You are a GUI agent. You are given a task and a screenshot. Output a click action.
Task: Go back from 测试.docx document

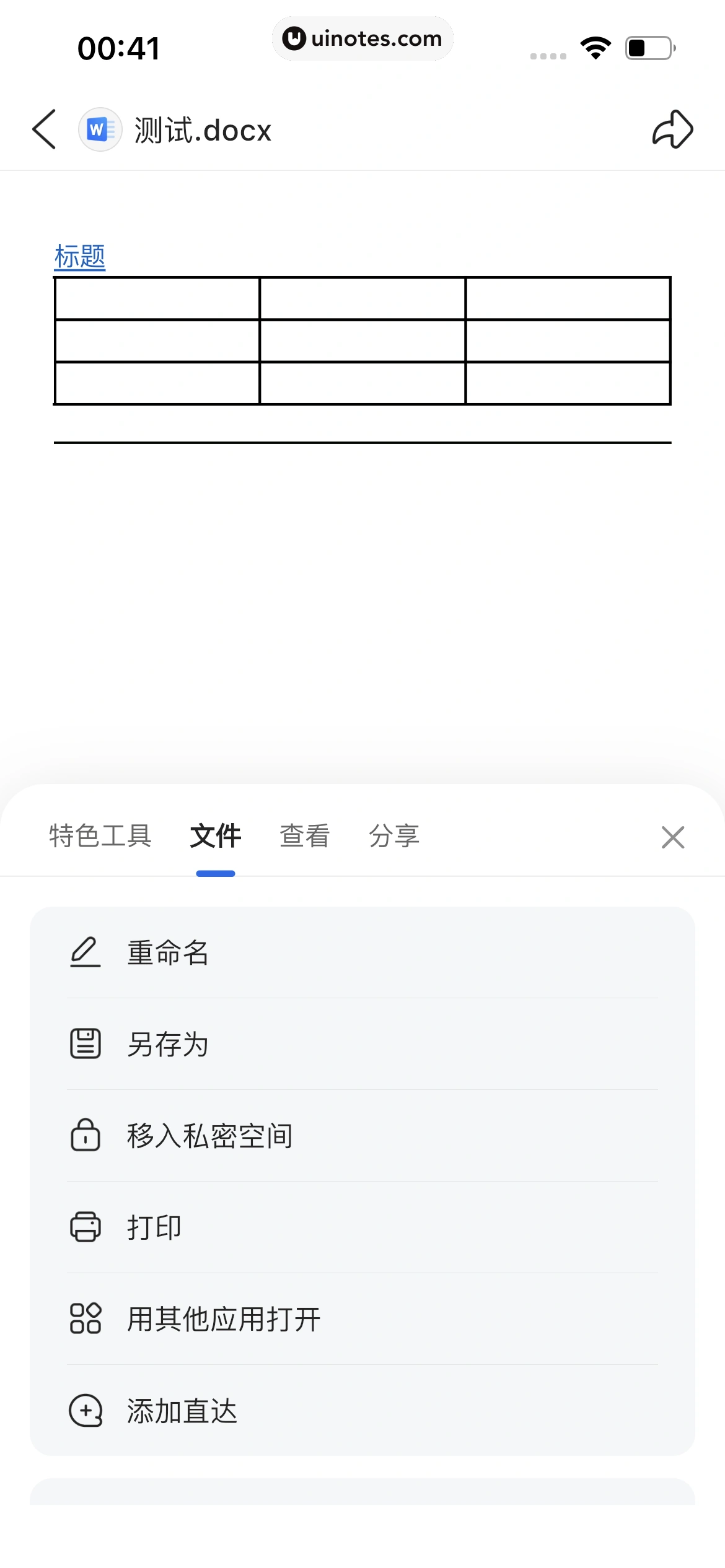[x=45, y=129]
